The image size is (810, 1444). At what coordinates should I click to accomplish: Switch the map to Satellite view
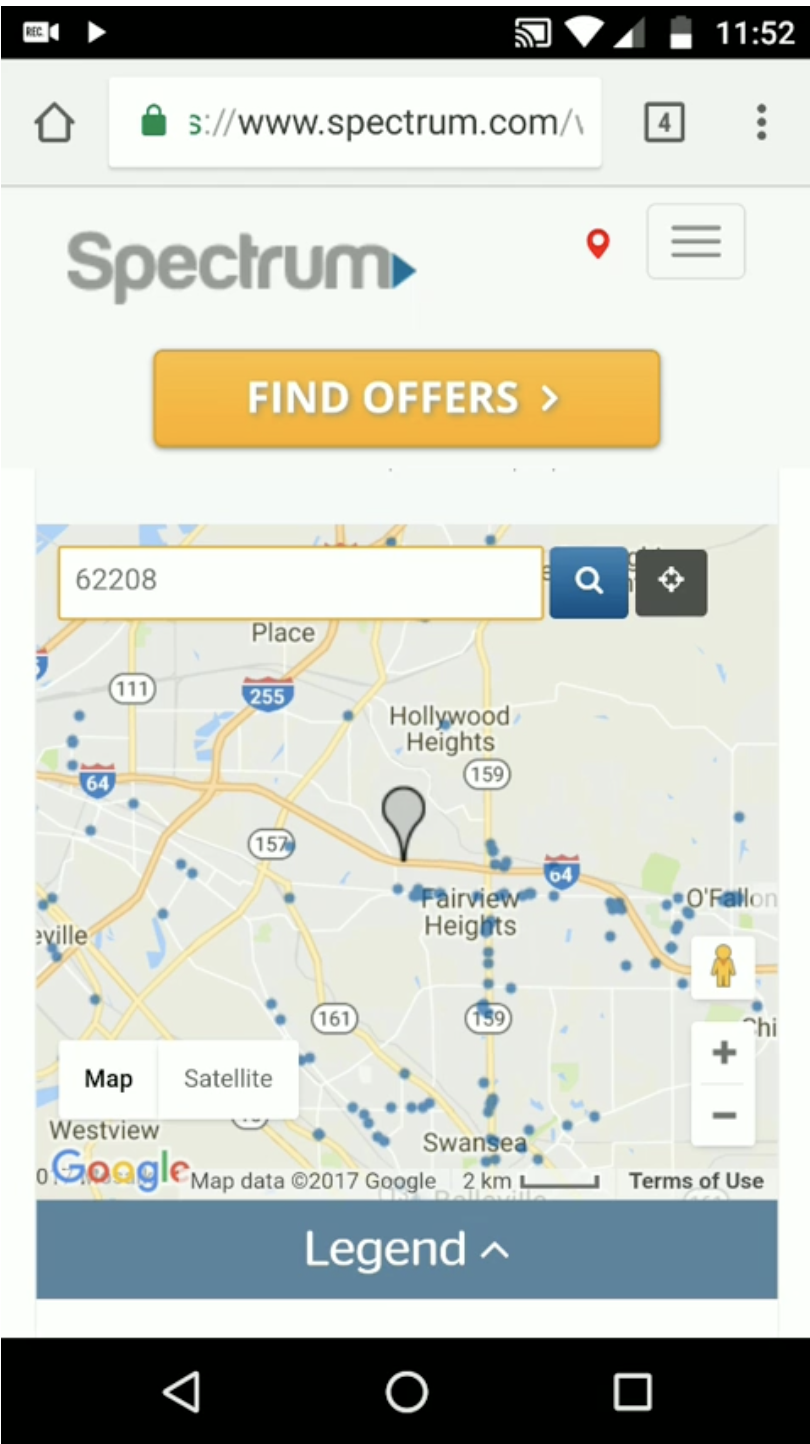click(228, 1078)
